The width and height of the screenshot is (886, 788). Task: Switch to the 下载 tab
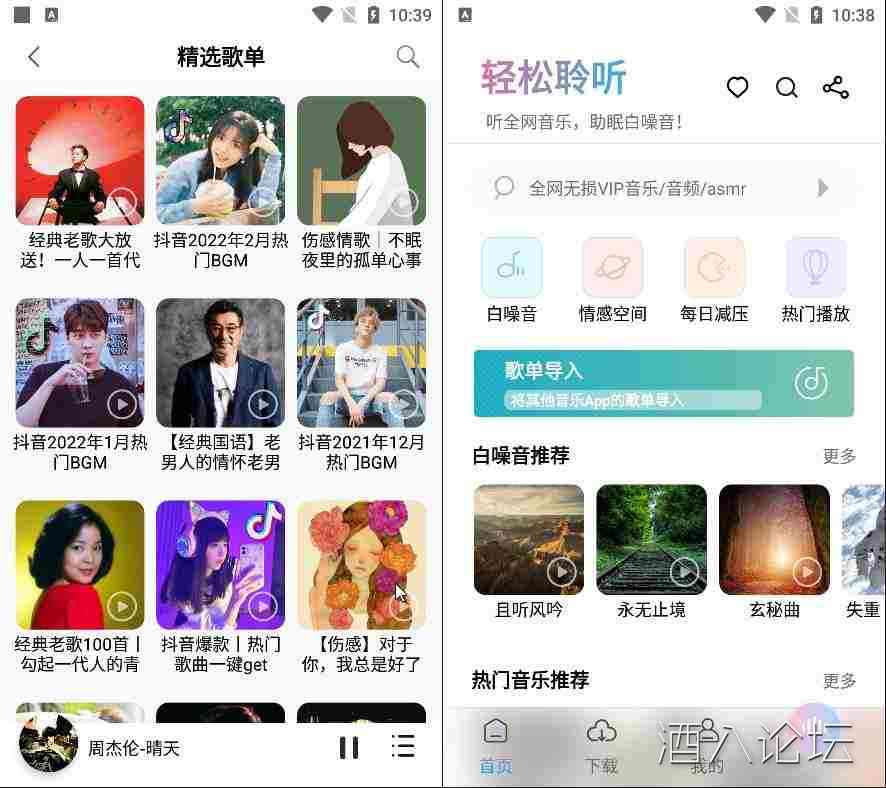pos(601,745)
